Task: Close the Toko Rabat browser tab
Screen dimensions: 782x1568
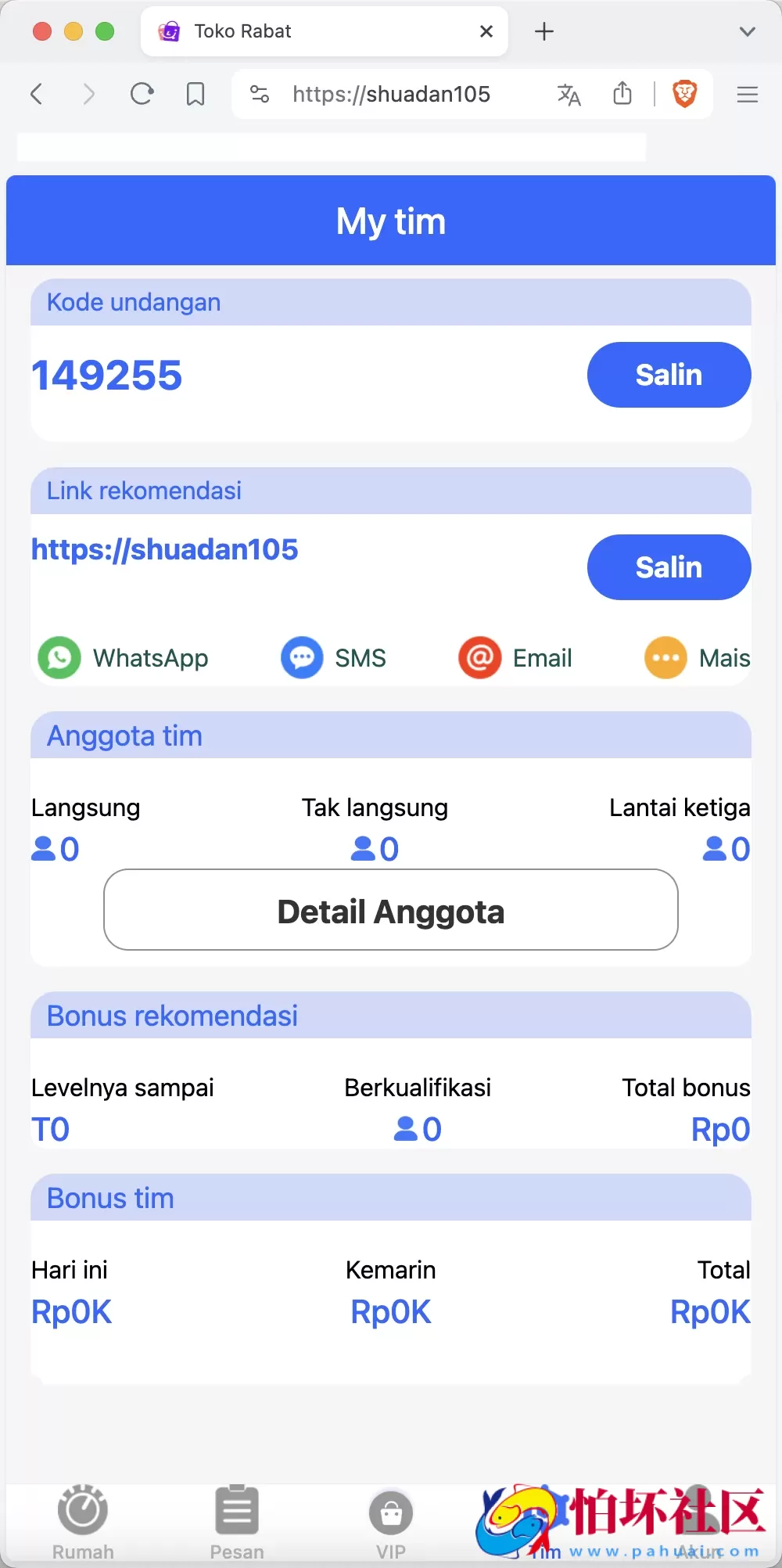Action: 486,31
